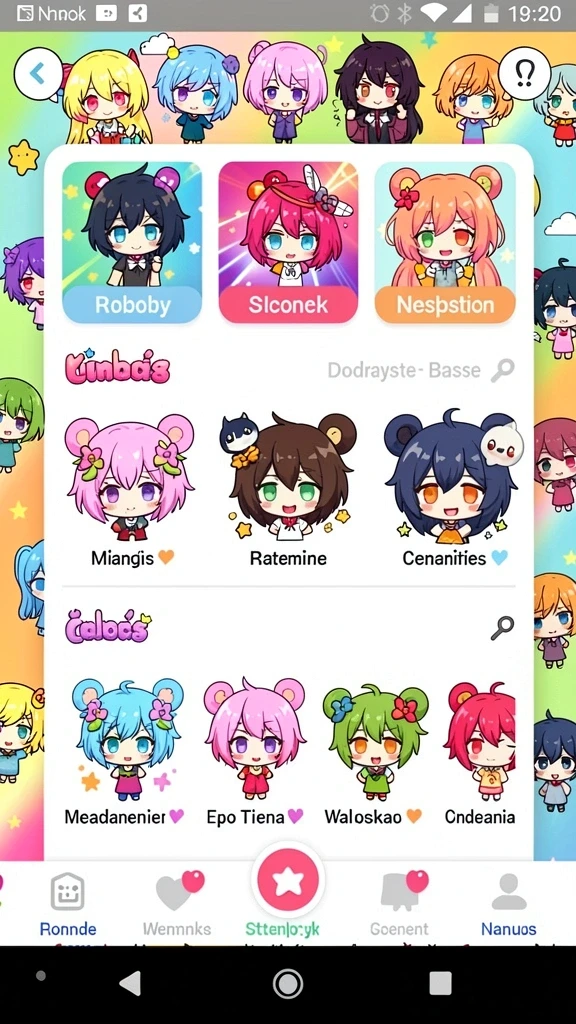Tap the system home button

point(288,983)
